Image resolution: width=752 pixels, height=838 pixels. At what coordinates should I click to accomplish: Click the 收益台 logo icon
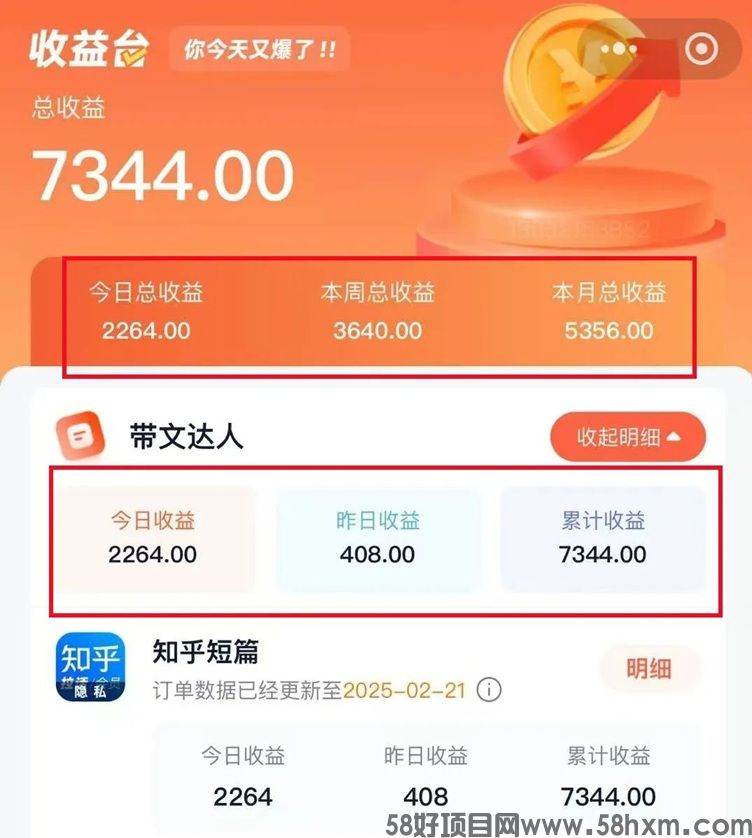[x=90, y=47]
